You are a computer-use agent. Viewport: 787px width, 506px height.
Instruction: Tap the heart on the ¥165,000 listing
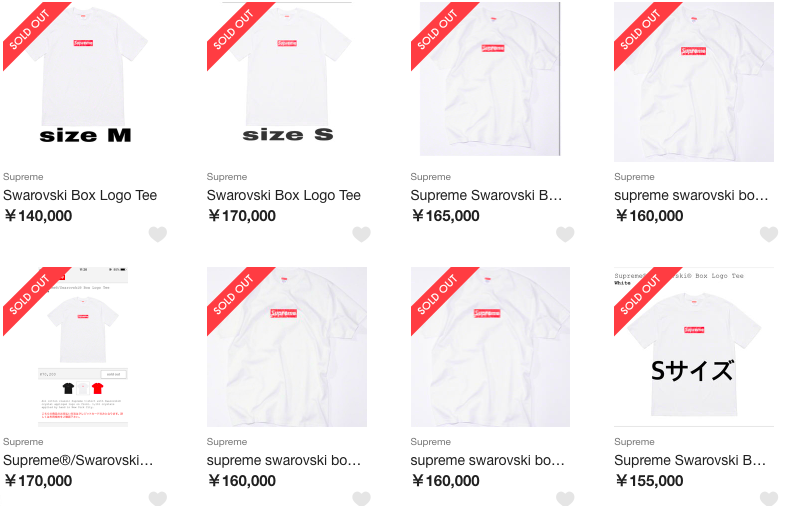(565, 234)
